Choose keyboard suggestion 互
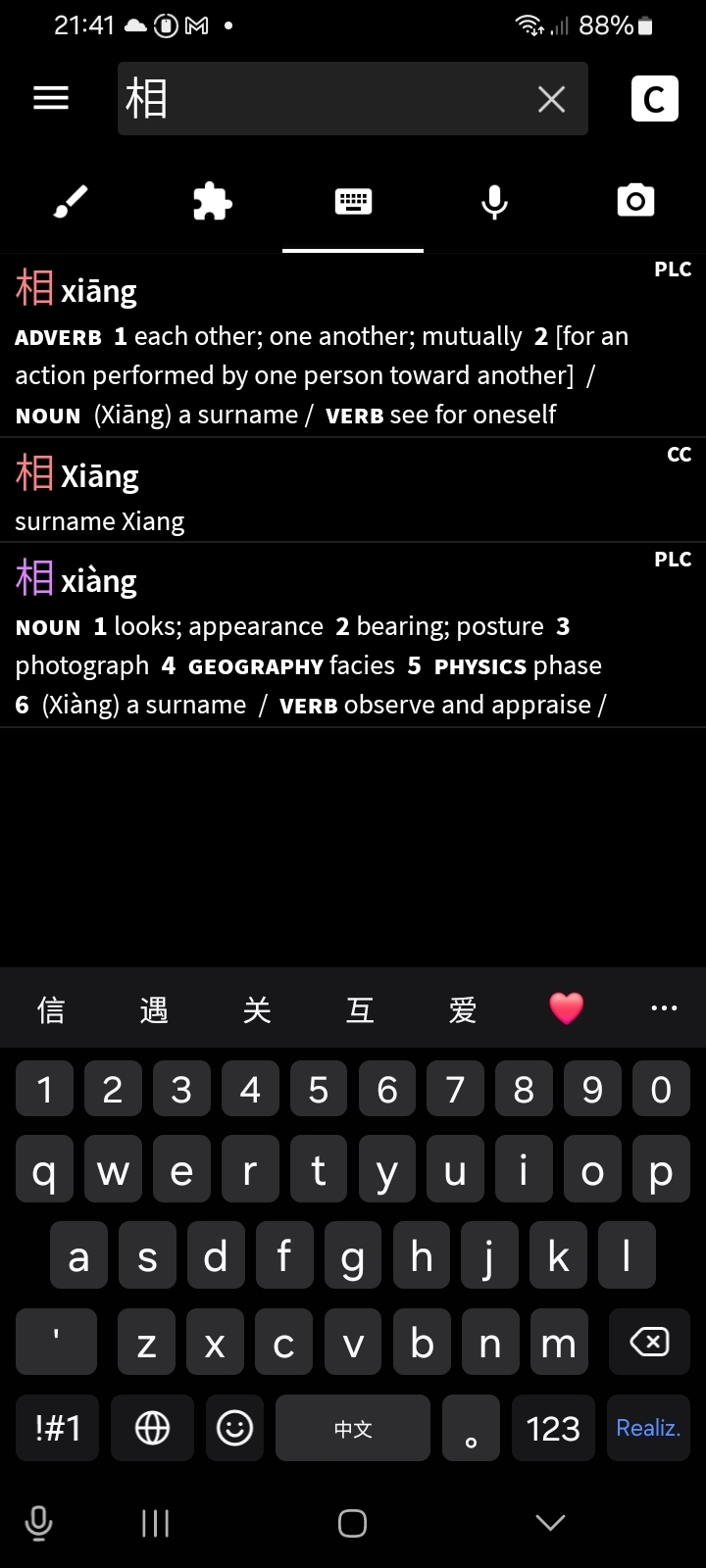Viewport: 706px width, 1568px height. coord(360,1008)
